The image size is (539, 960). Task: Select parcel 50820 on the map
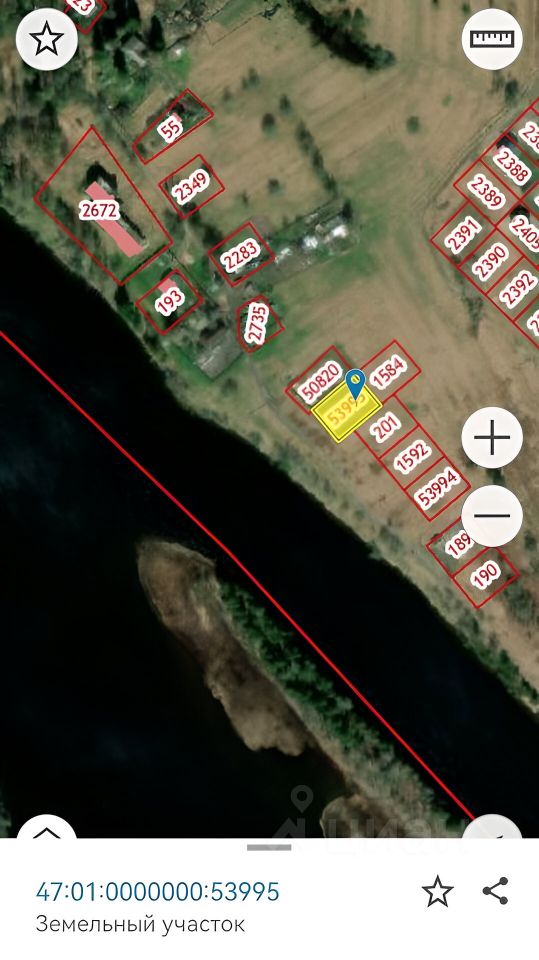click(322, 380)
